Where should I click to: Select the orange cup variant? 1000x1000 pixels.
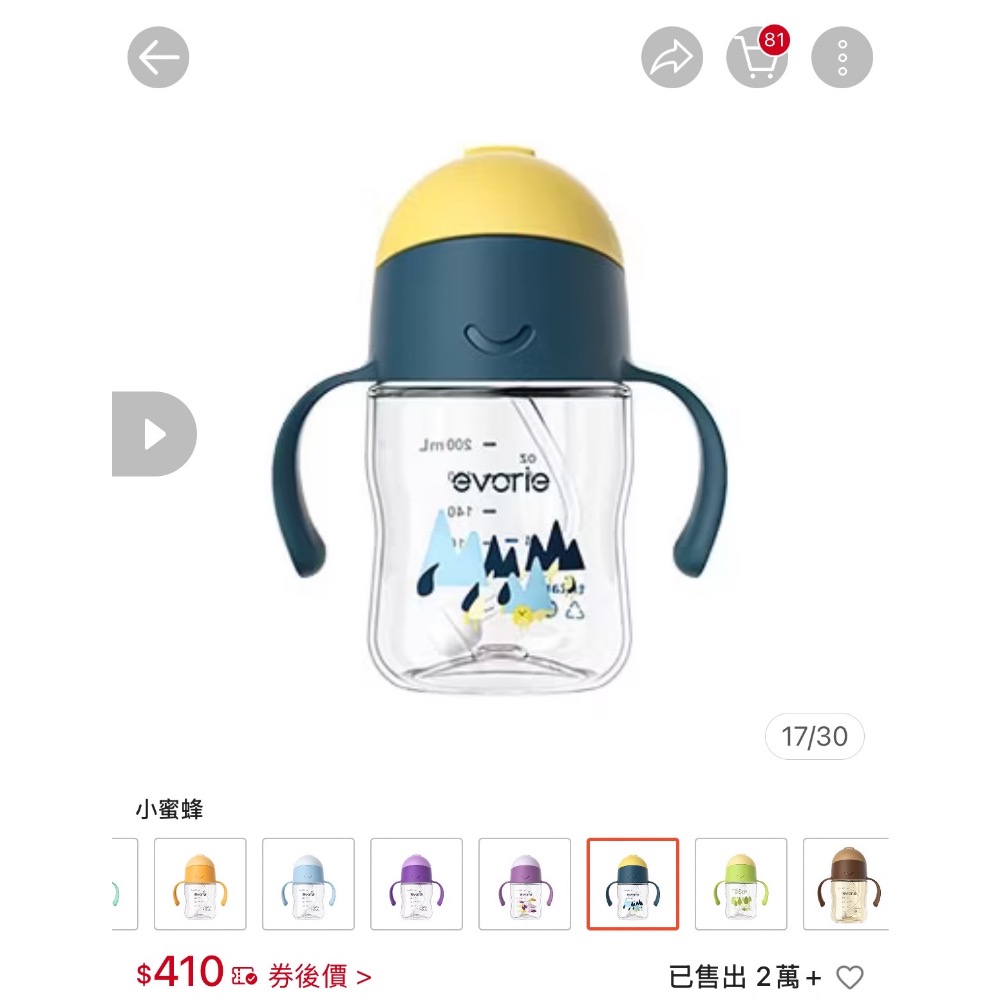[200, 884]
